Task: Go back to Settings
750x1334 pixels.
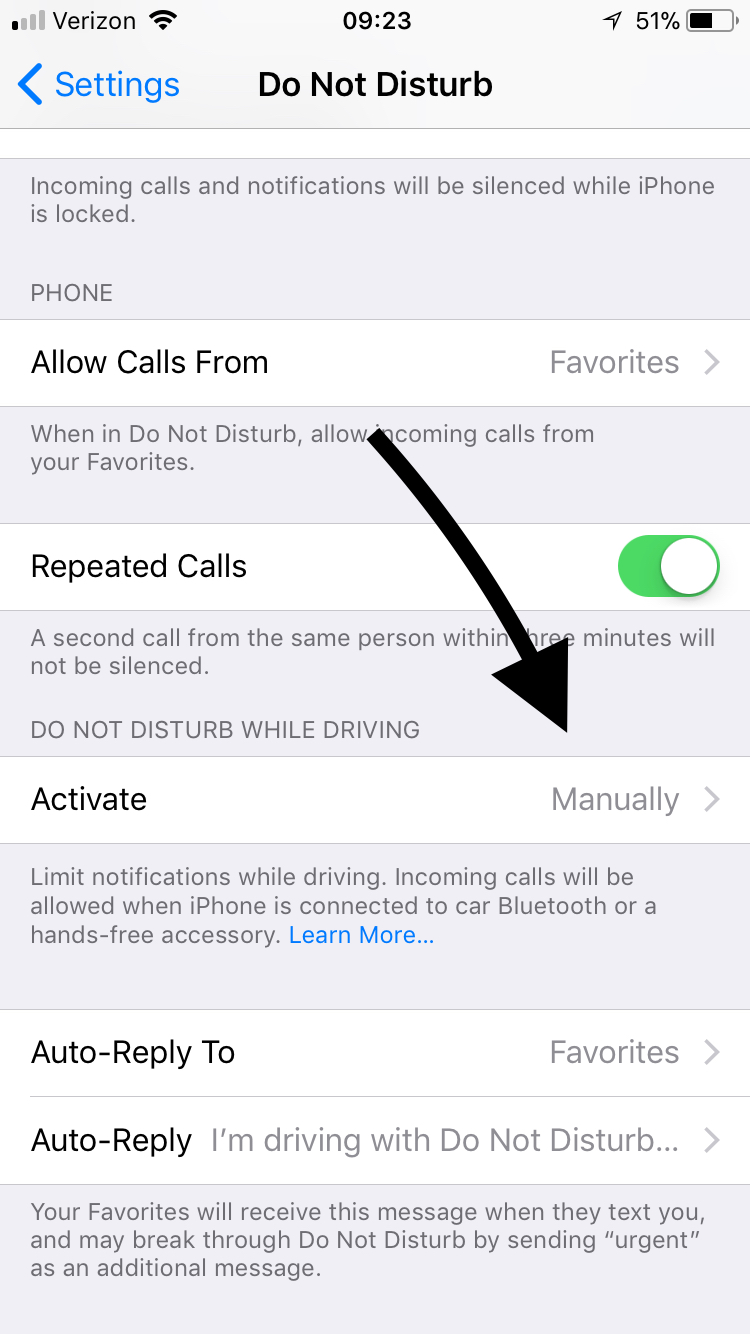Action: pos(99,85)
